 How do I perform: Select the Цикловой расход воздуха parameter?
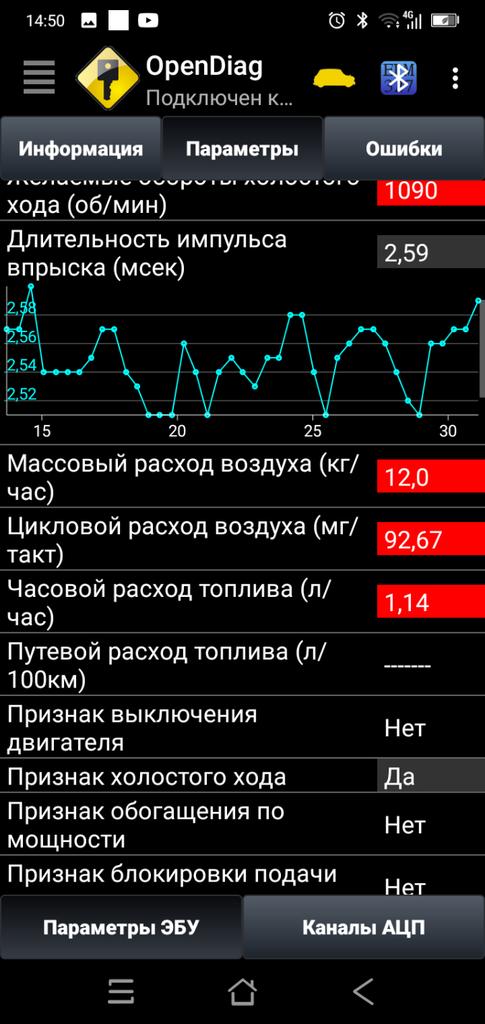click(242, 540)
